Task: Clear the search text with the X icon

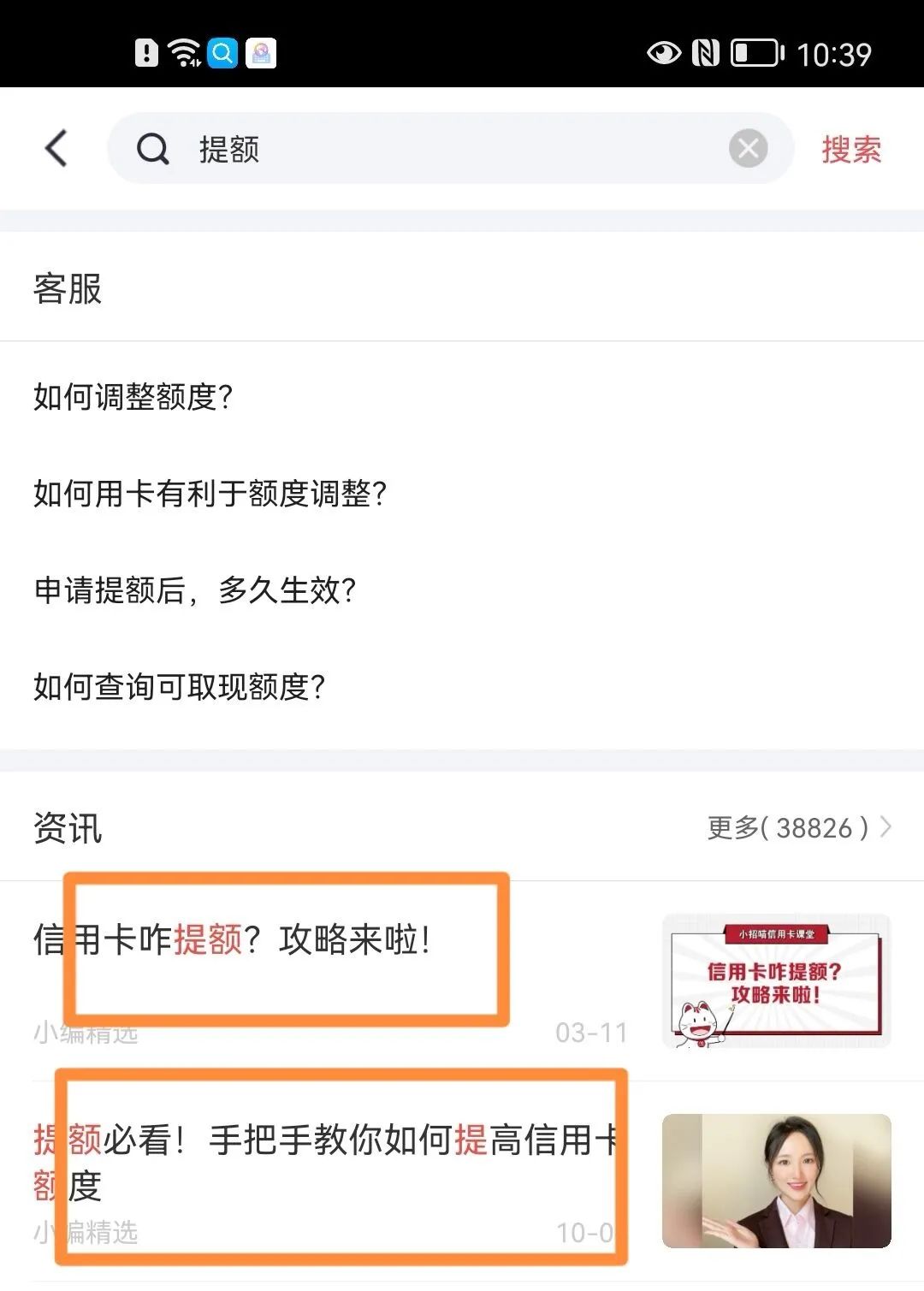Action: [748, 149]
